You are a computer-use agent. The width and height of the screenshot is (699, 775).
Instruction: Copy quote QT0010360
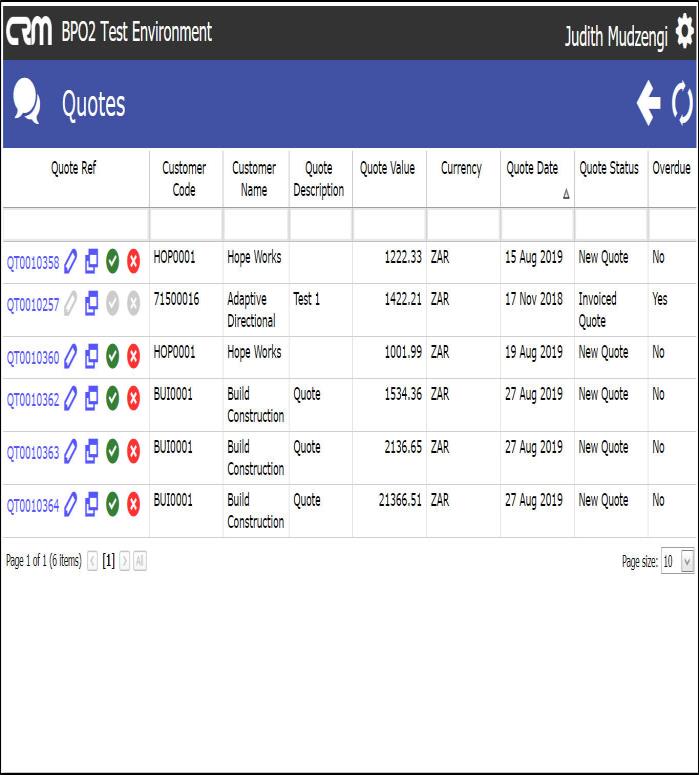pos(92,357)
